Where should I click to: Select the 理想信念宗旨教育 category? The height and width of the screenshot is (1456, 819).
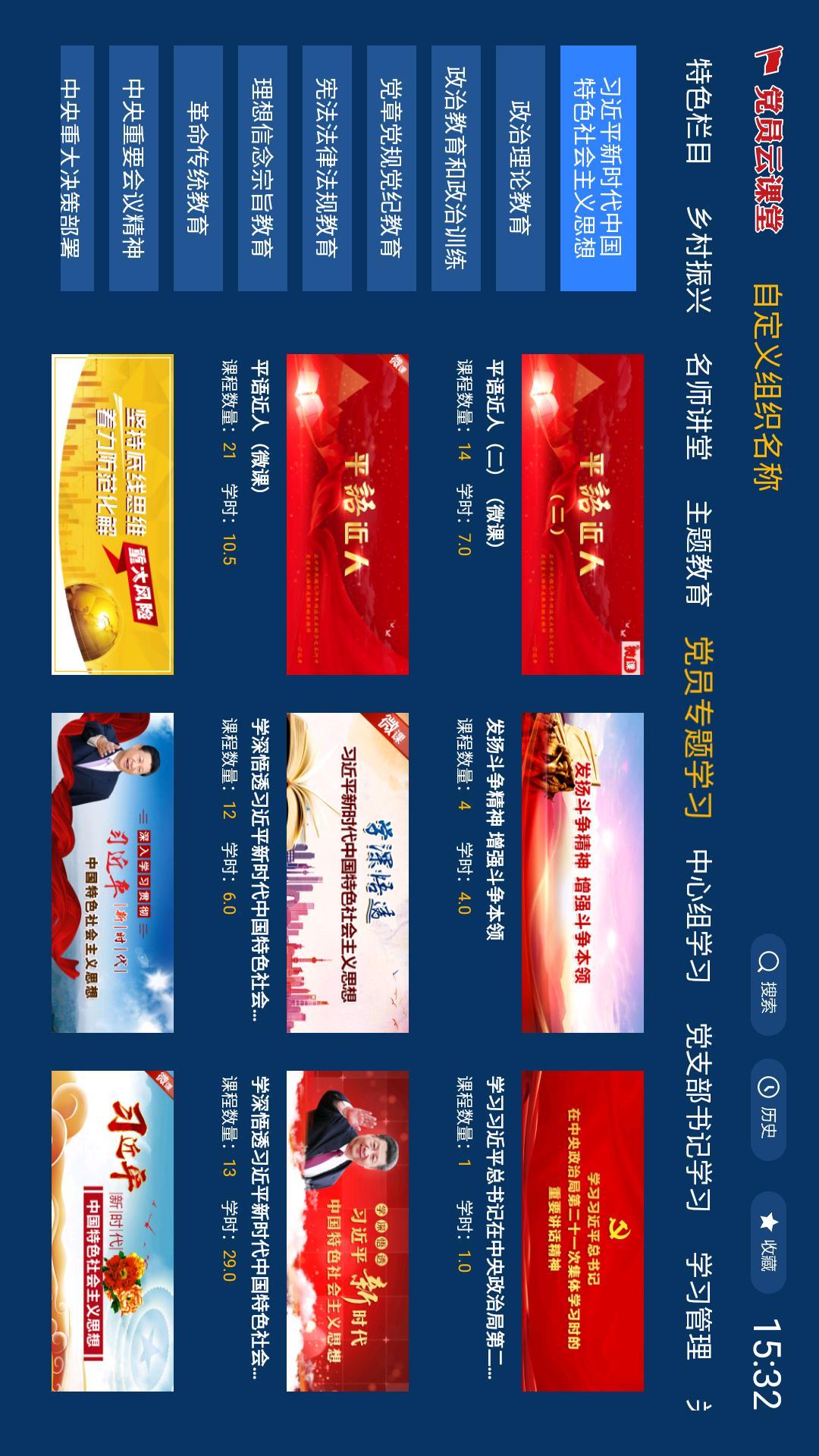point(262,168)
